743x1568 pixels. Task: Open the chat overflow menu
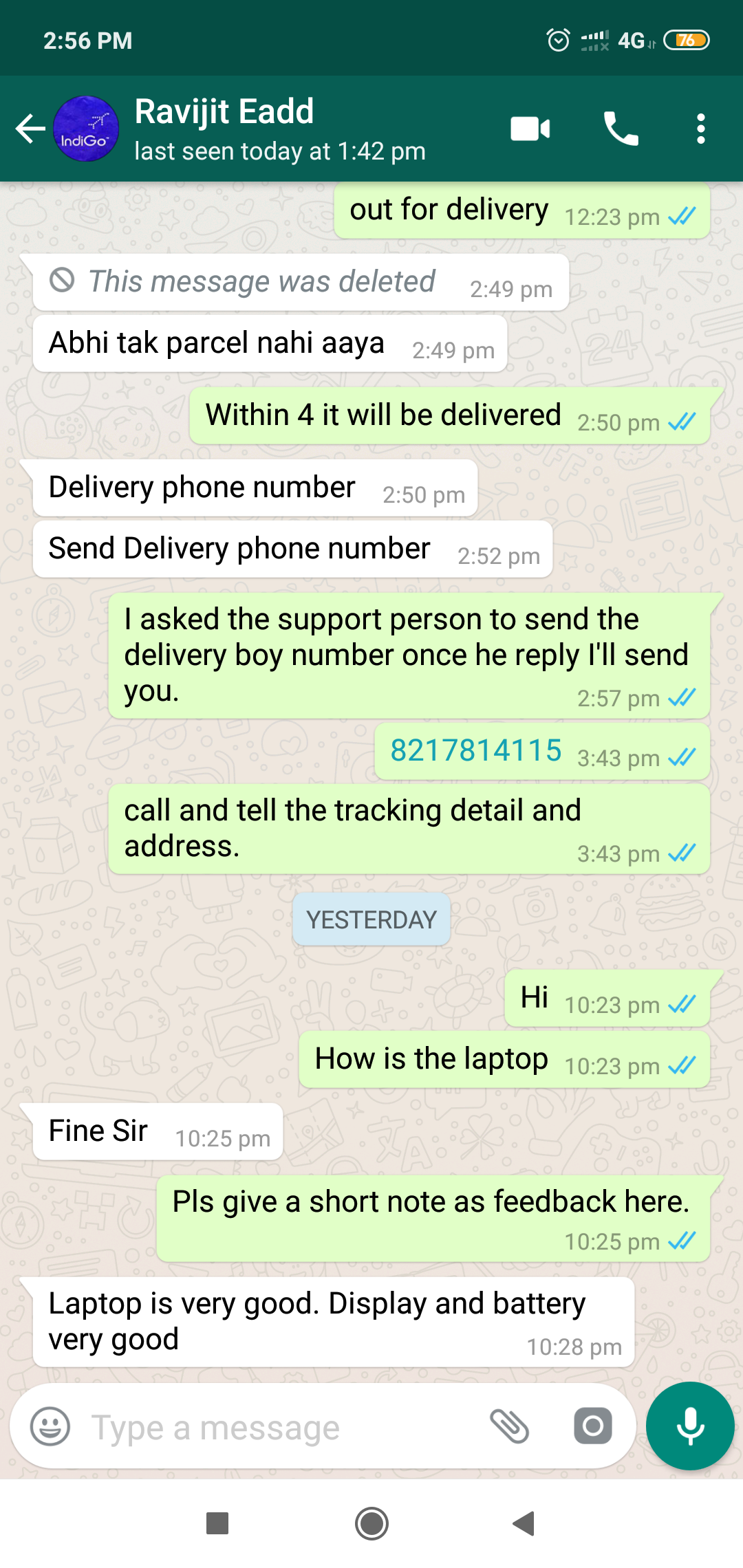700,129
